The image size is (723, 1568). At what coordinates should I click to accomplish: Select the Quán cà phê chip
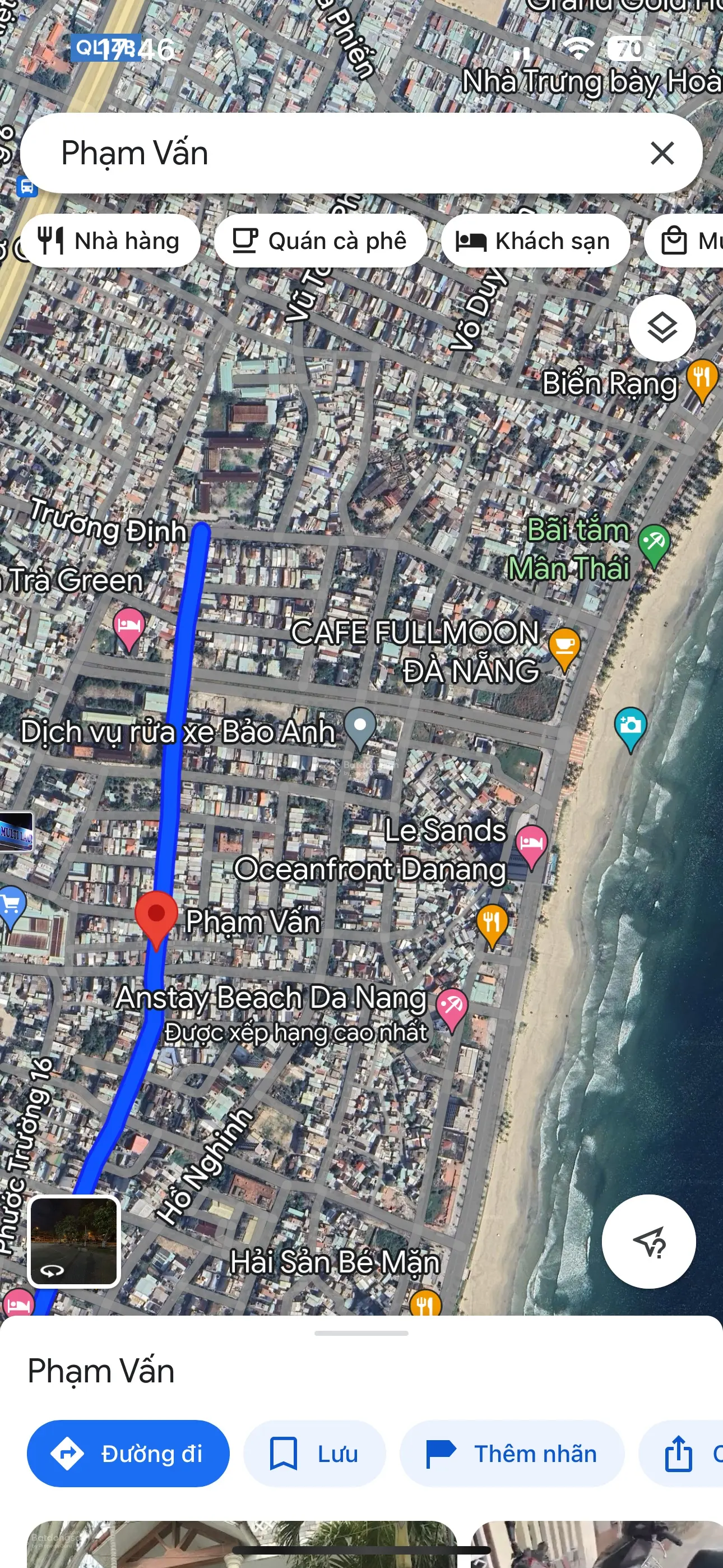pyautogui.click(x=320, y=241)
